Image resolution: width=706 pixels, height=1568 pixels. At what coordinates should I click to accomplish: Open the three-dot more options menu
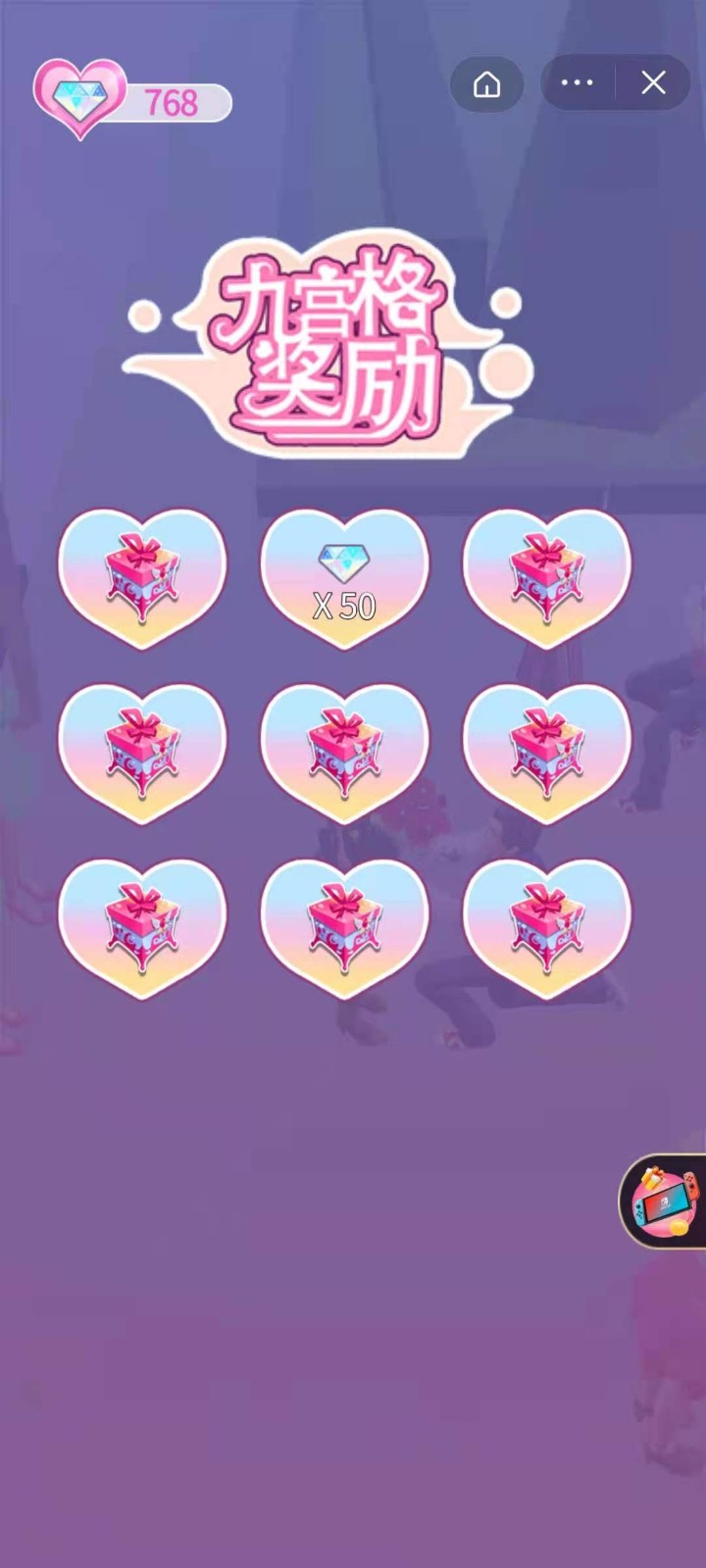point(578,83)
